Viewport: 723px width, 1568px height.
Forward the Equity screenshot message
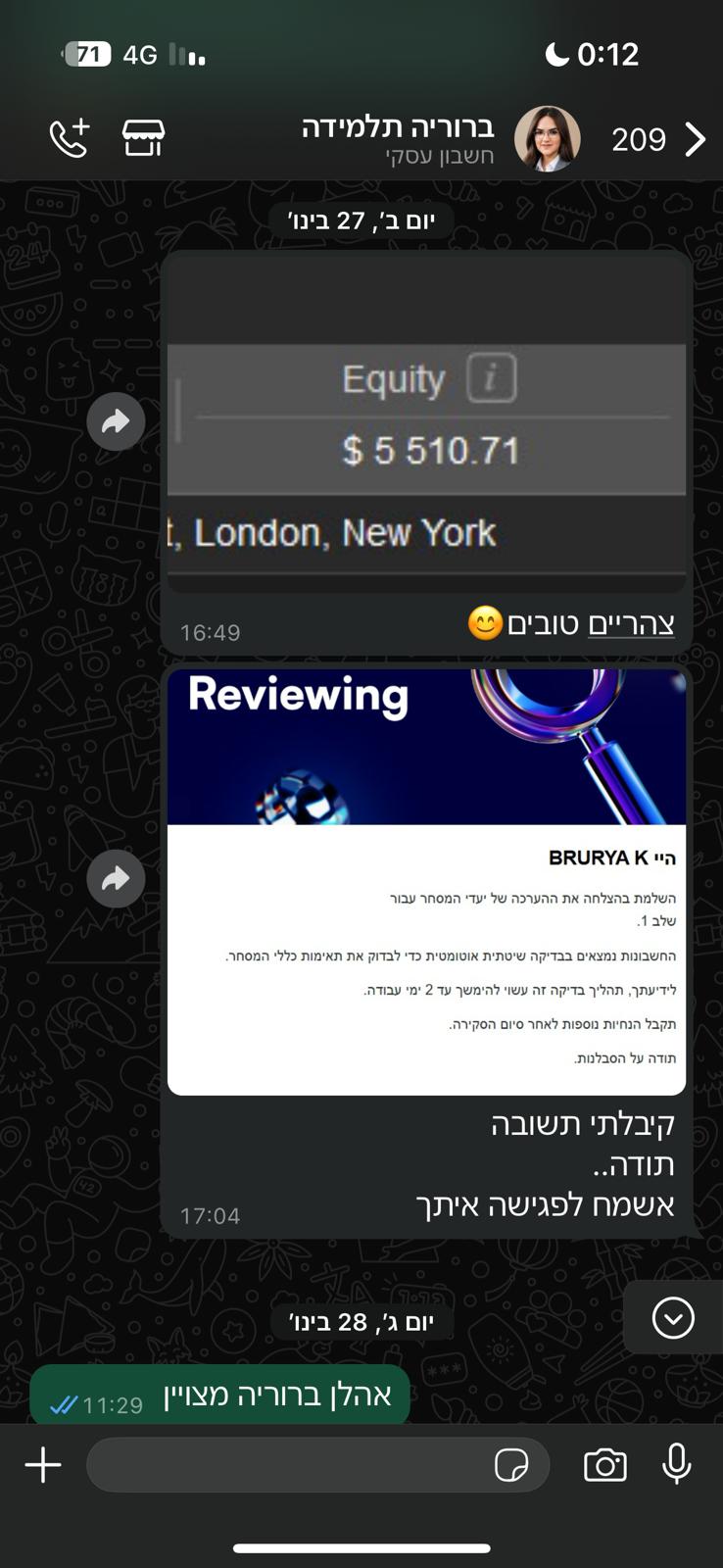pos(116,422)
